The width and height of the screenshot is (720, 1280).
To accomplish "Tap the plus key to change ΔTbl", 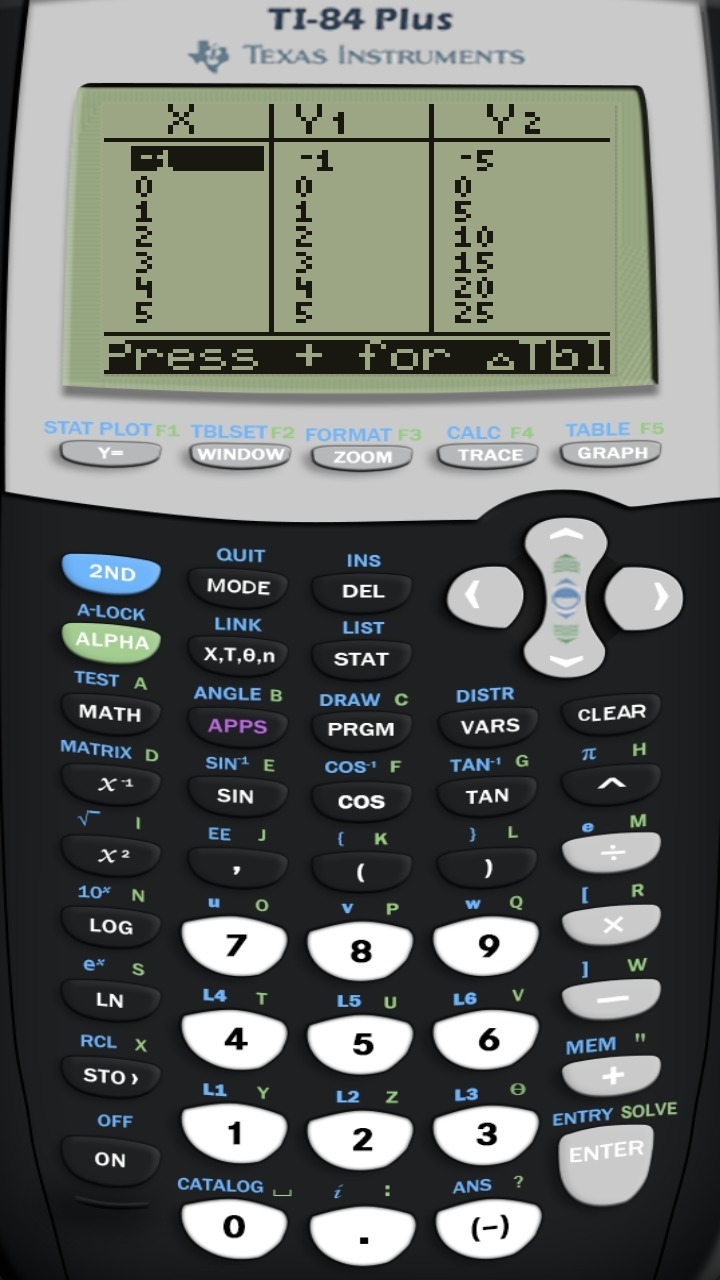I will click(611, 1076).
